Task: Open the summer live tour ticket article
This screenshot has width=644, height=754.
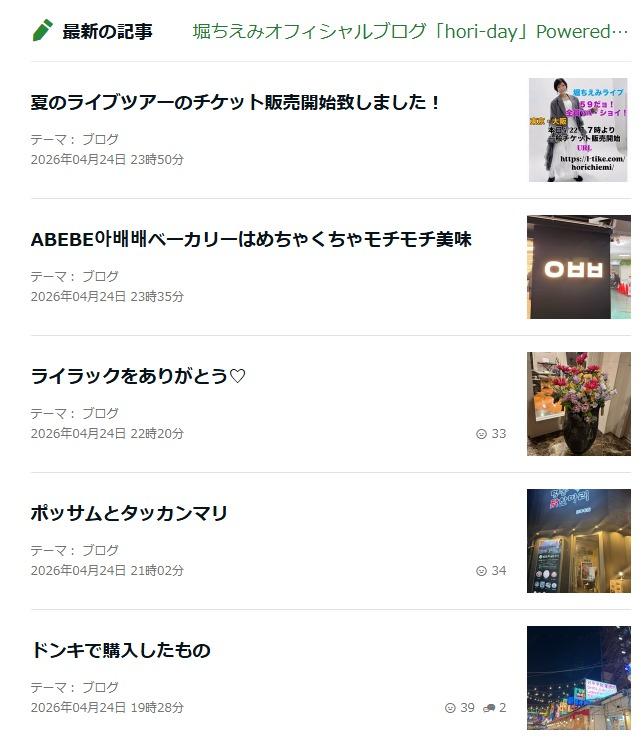Action: (236, 103)
